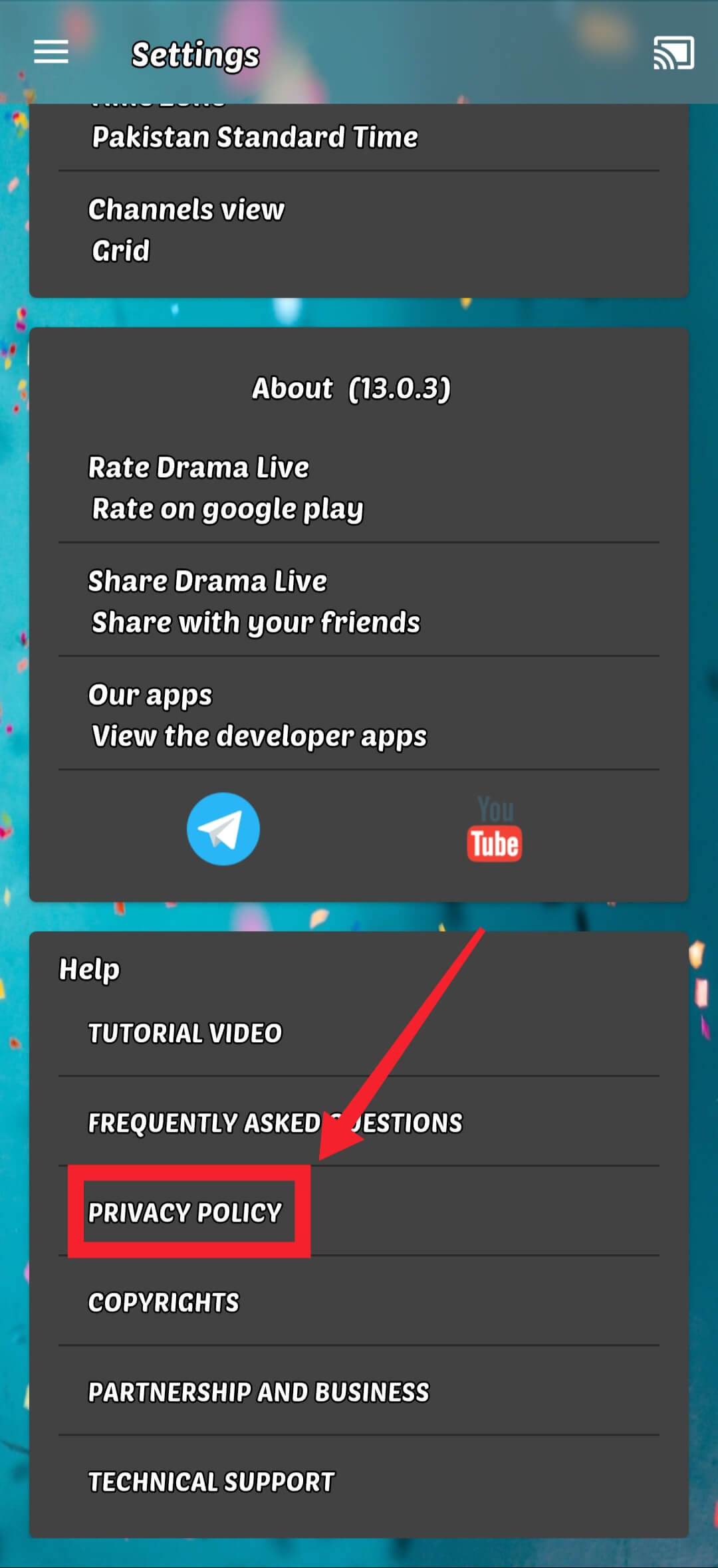
Task: Open the Telegram channel icon
Action: click(223, 829)
